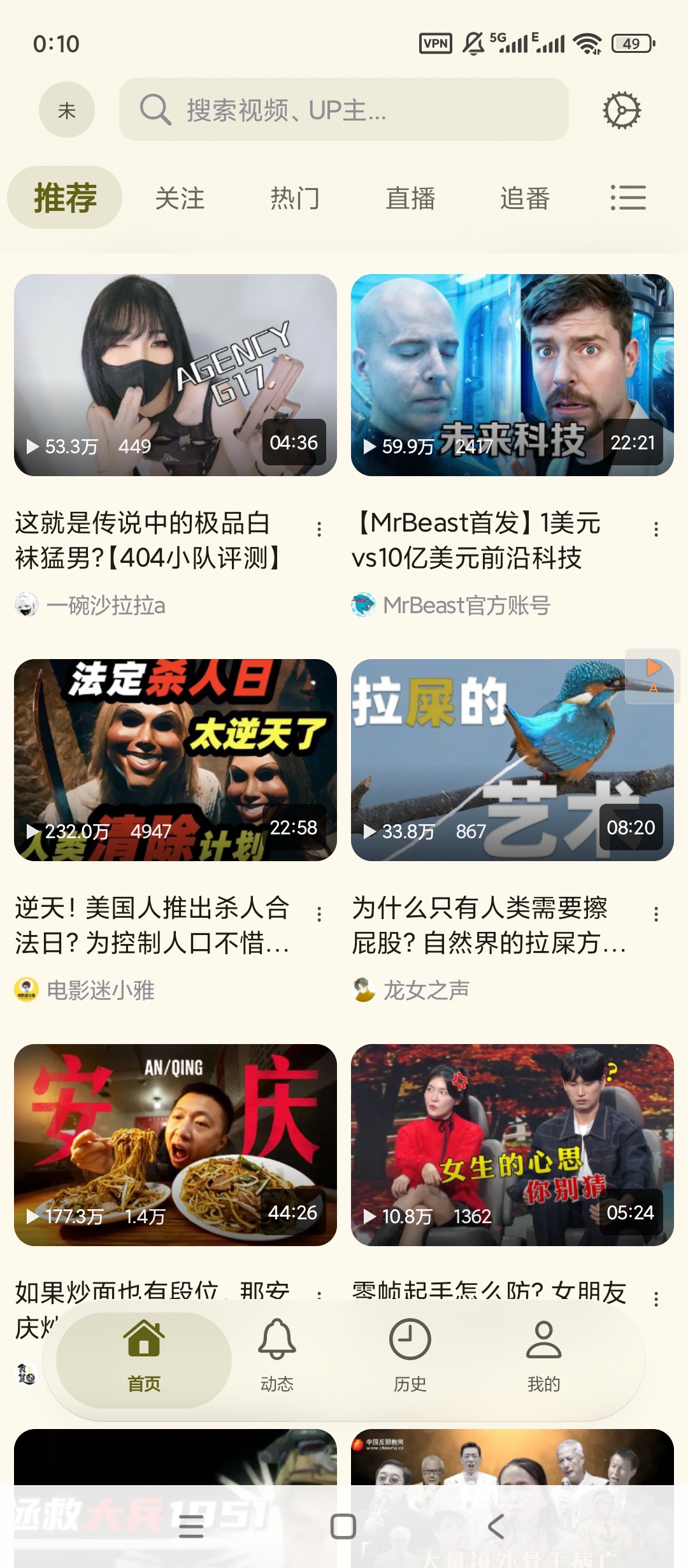Open more options on the 拉屎的艺术 video
The height and width of the screenshot is (1568, 688).
[657, 915]
